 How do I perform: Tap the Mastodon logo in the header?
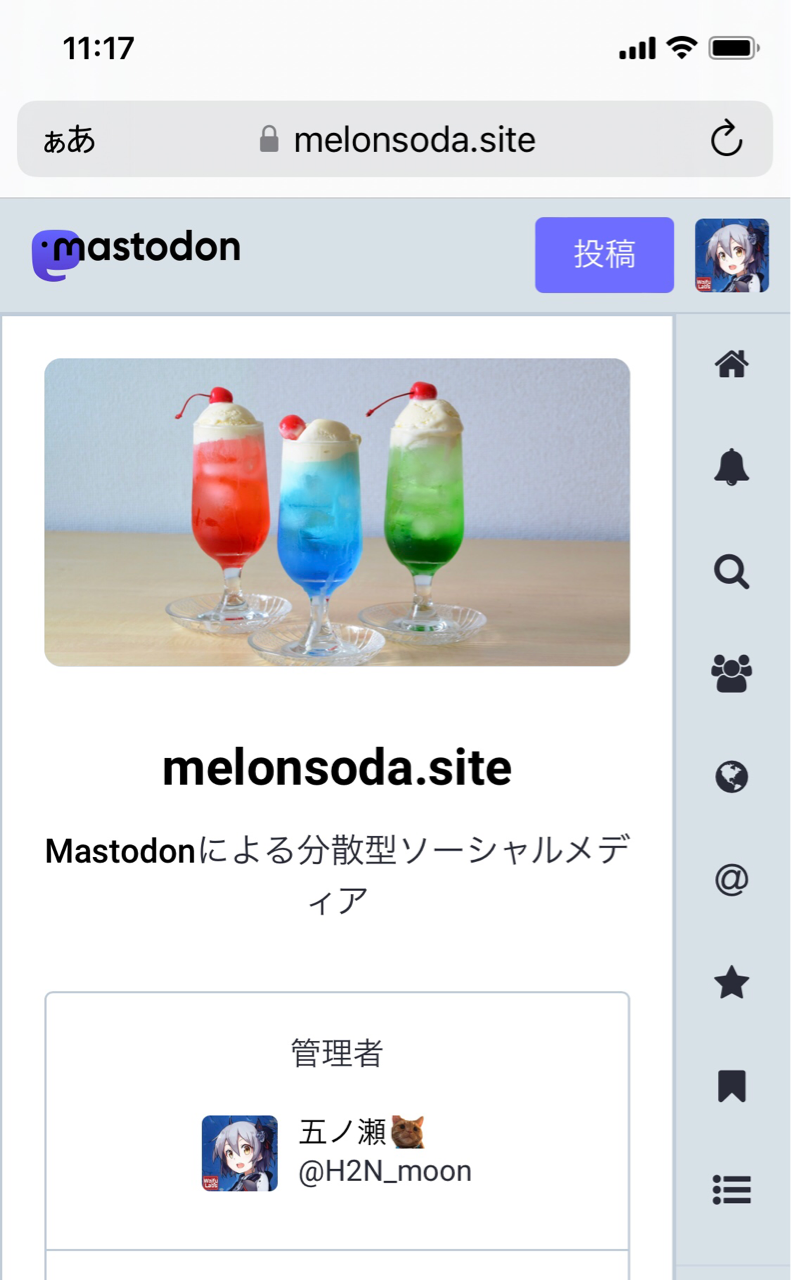(x=136, y=254)
